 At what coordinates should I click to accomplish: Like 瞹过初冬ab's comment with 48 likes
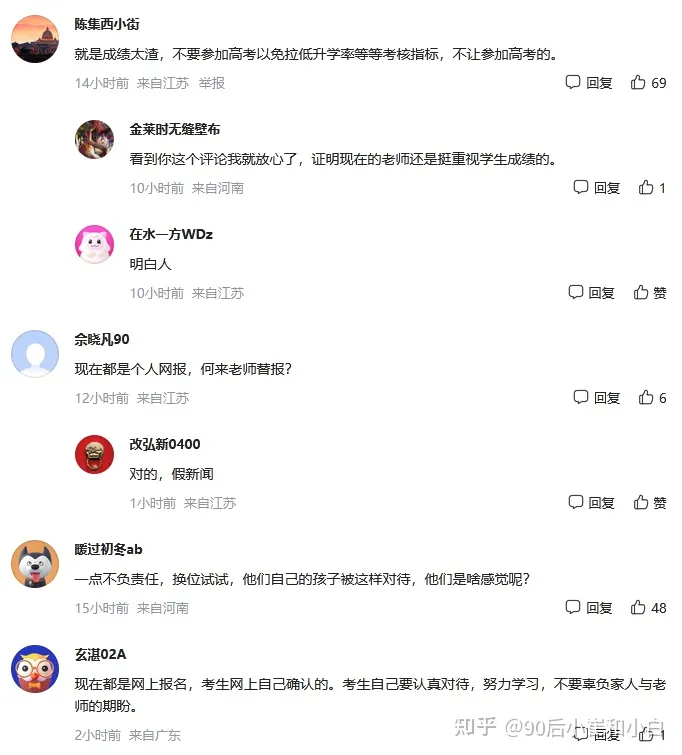[648, 608]
